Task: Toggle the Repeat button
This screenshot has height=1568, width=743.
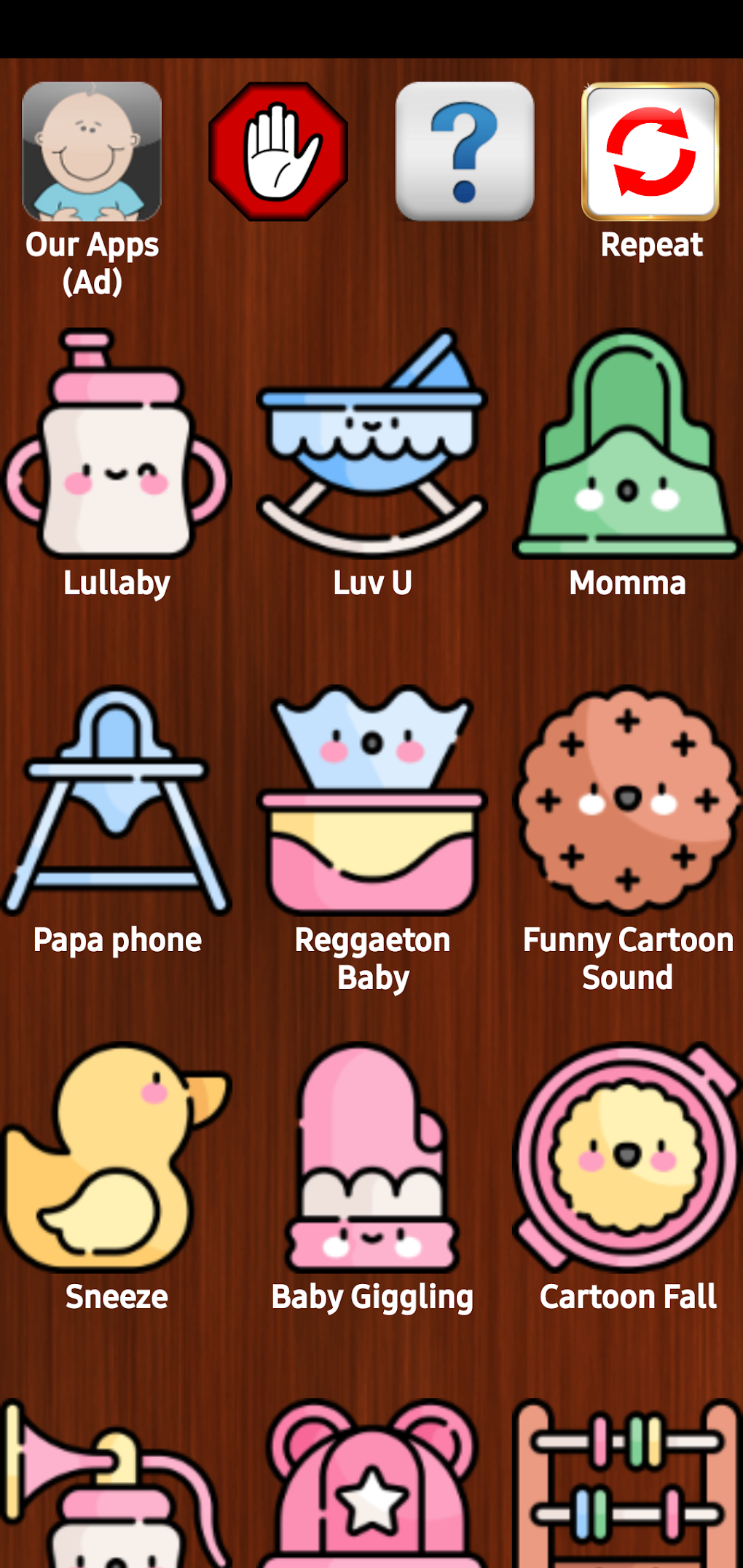Action: click(650, 151)
